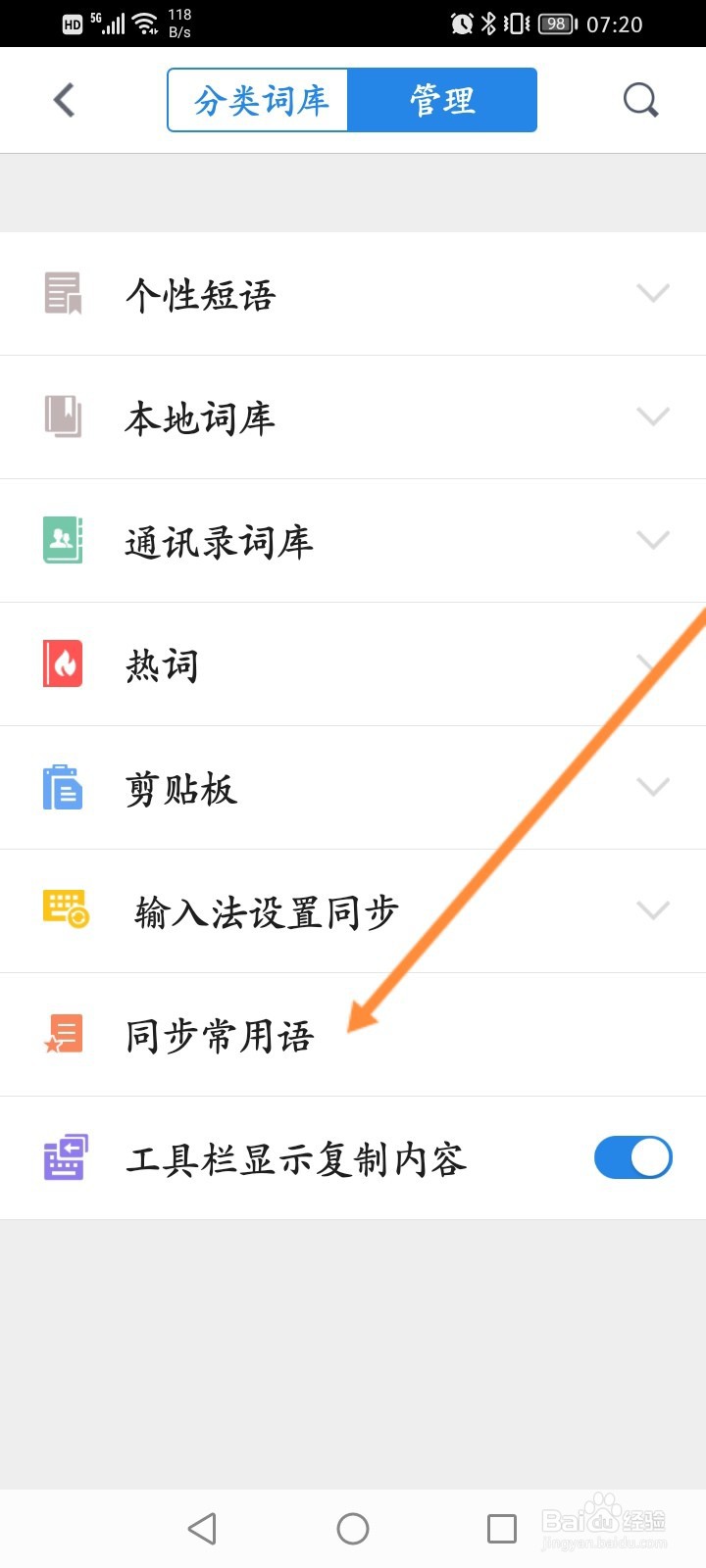Click the 同步常用语 phrase icon
Image resolution: width=706 pixels, height=1568 pixels.
(x=63, y=1034)
